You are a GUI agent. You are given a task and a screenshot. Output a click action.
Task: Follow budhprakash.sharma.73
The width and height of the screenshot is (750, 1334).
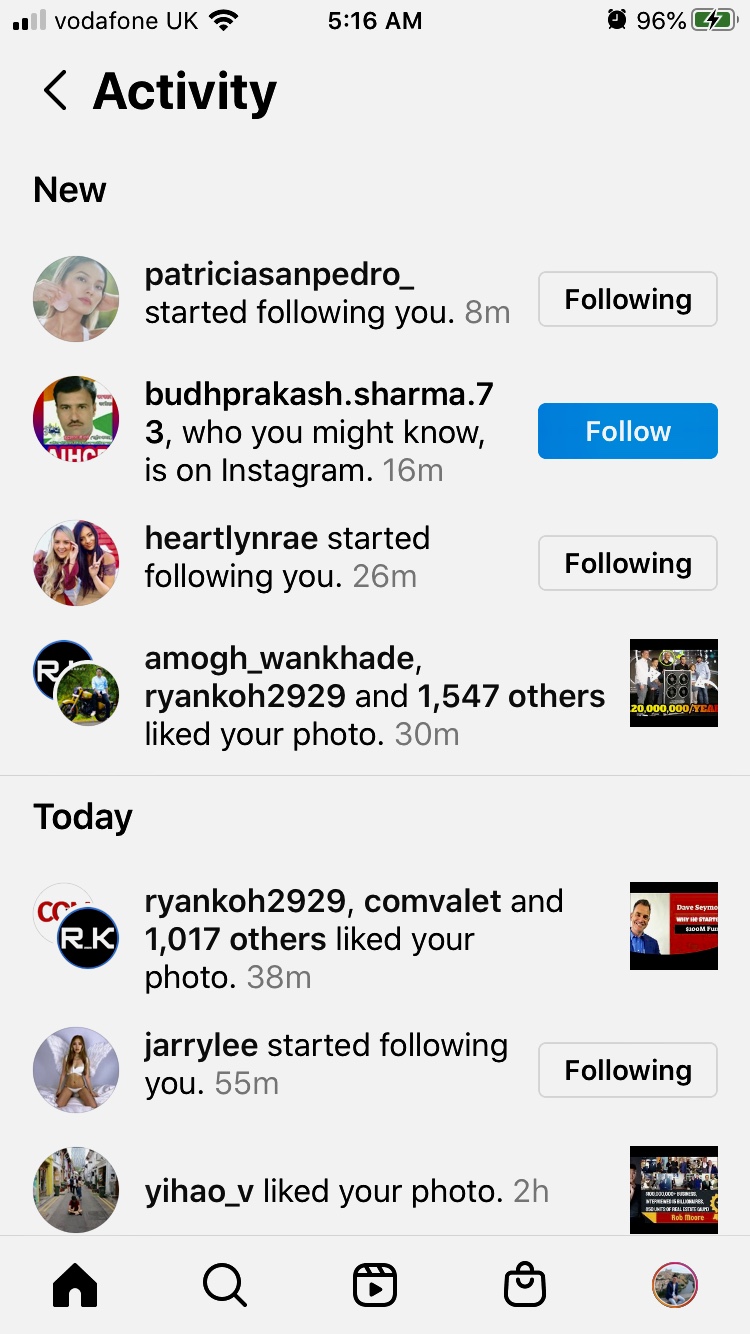pos(627,431)
